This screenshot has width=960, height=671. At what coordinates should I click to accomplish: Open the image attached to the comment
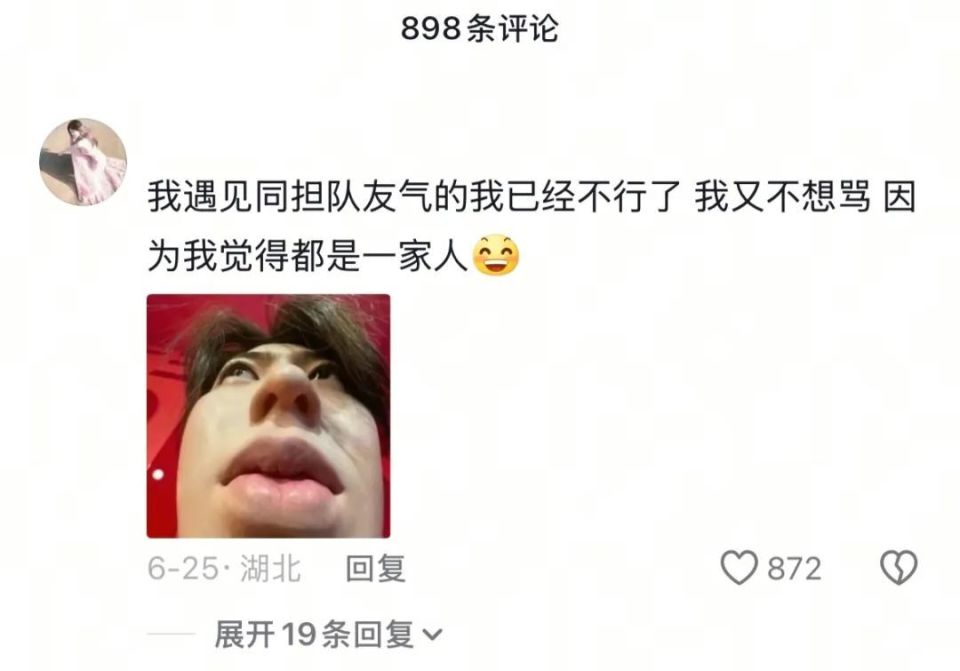(268, 415)
